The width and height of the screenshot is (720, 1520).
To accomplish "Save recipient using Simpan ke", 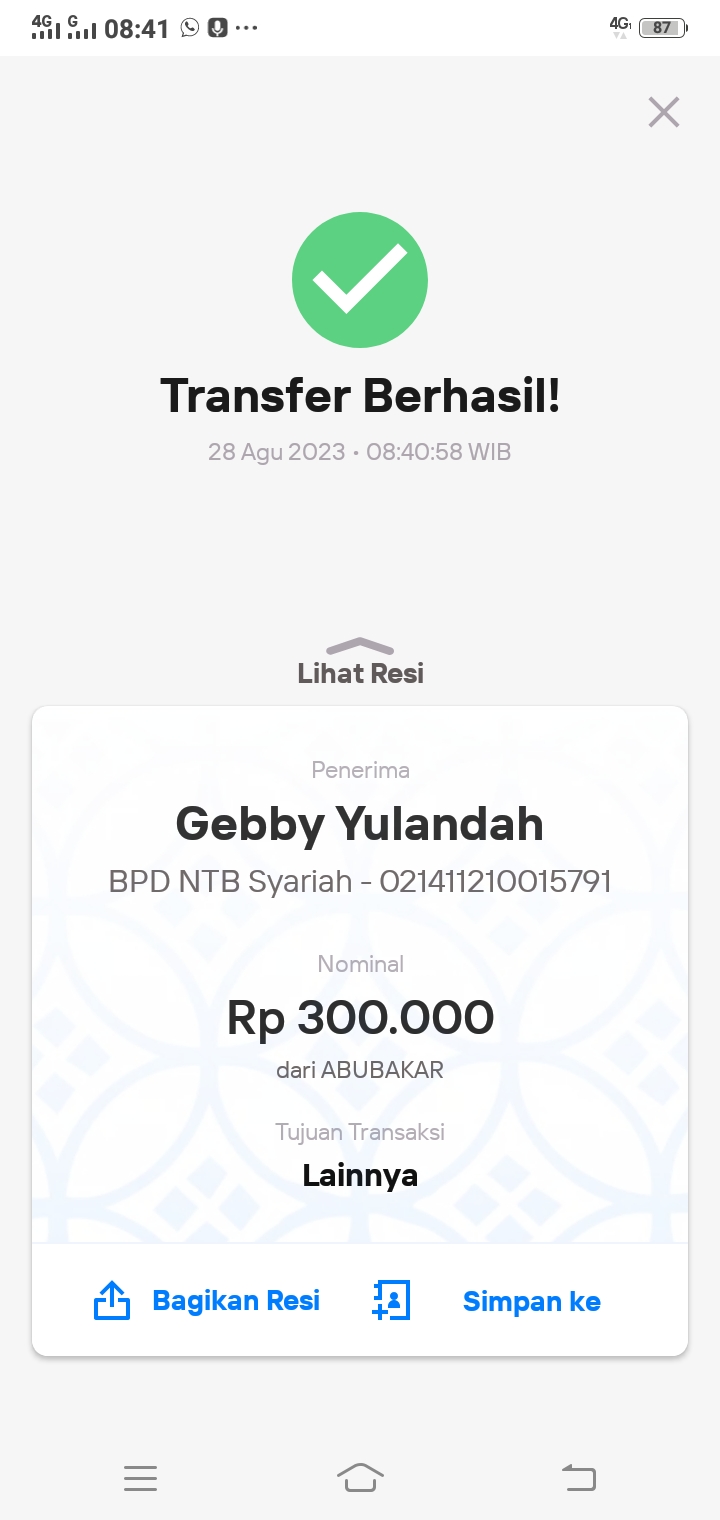I will [488, 1300].
